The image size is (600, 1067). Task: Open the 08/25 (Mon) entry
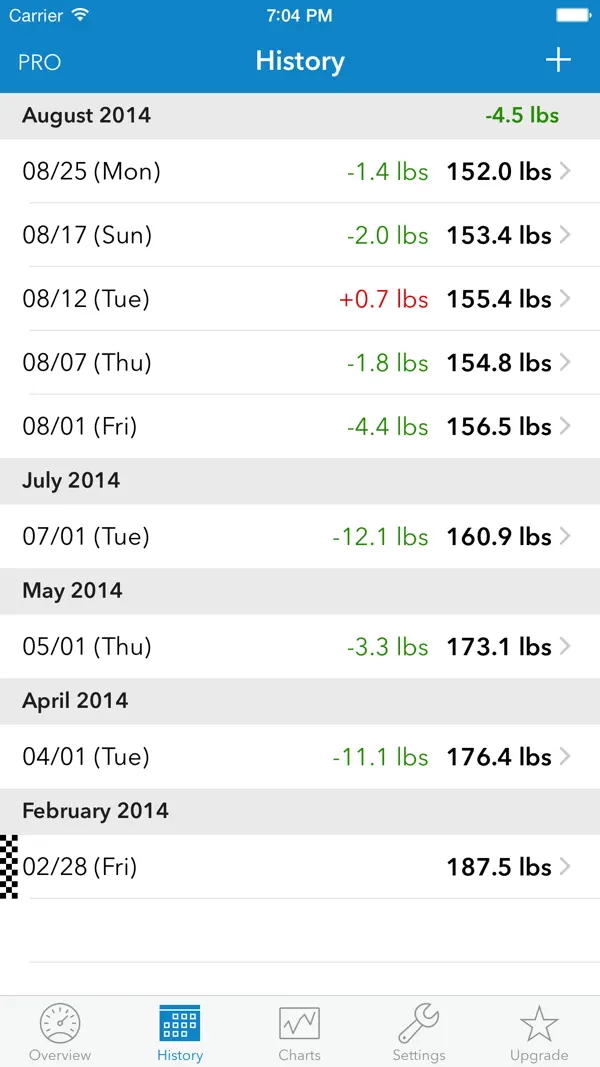(300, 171)
